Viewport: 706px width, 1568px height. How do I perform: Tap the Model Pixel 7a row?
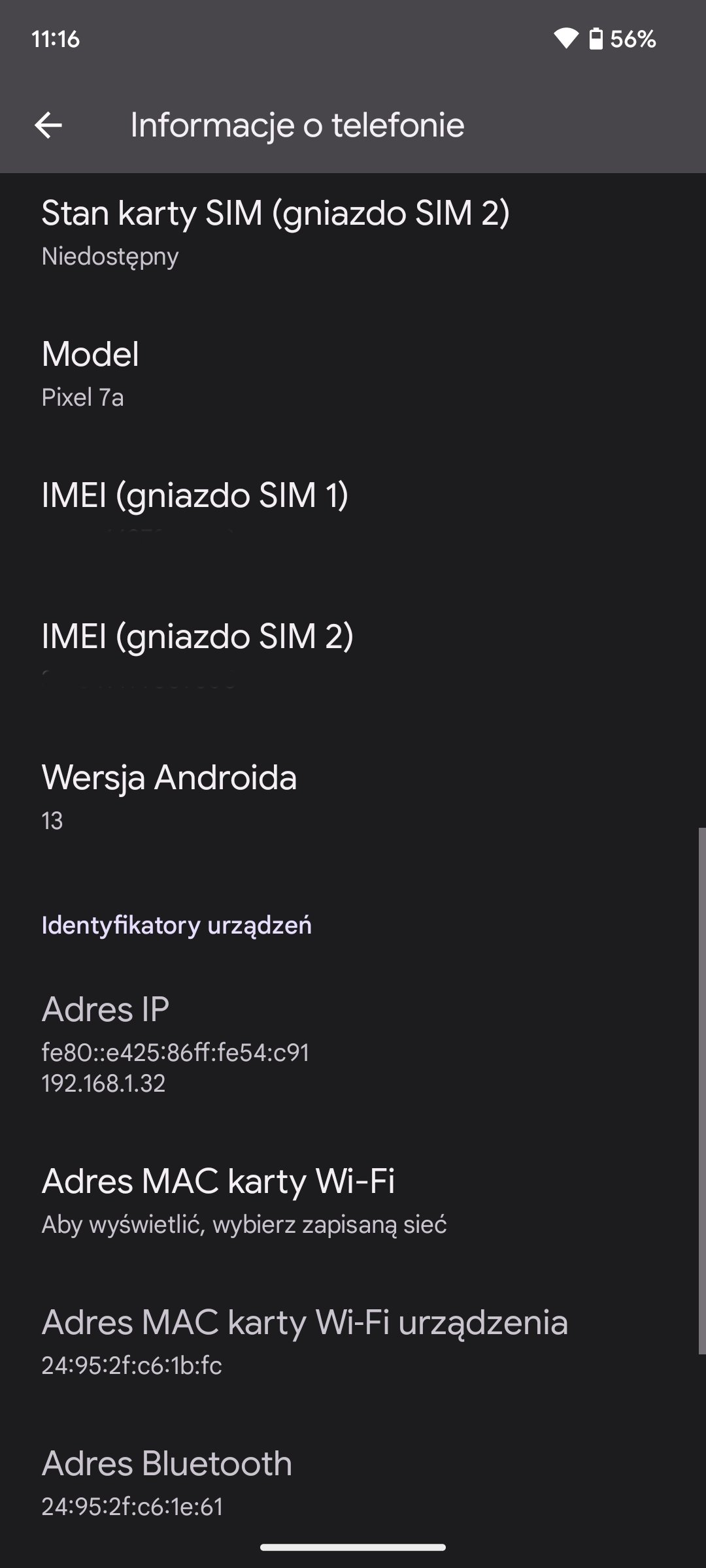[353, 374]
